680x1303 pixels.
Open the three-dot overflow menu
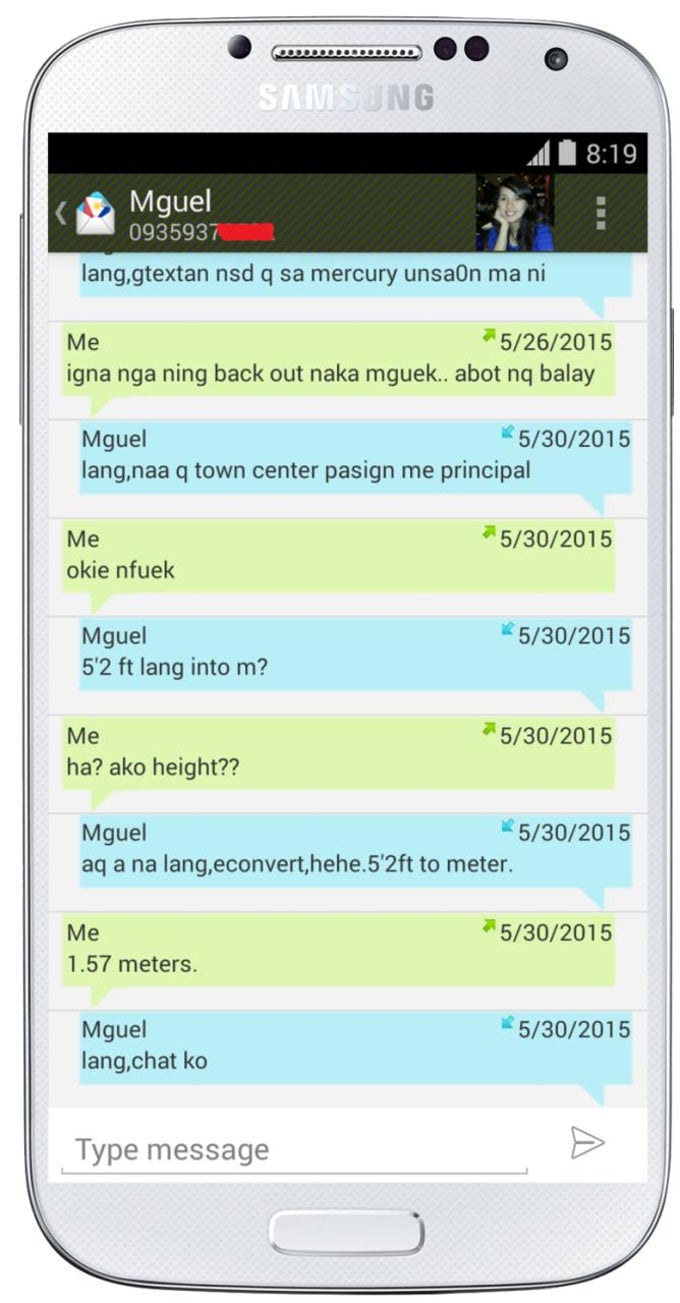point(600,213)
